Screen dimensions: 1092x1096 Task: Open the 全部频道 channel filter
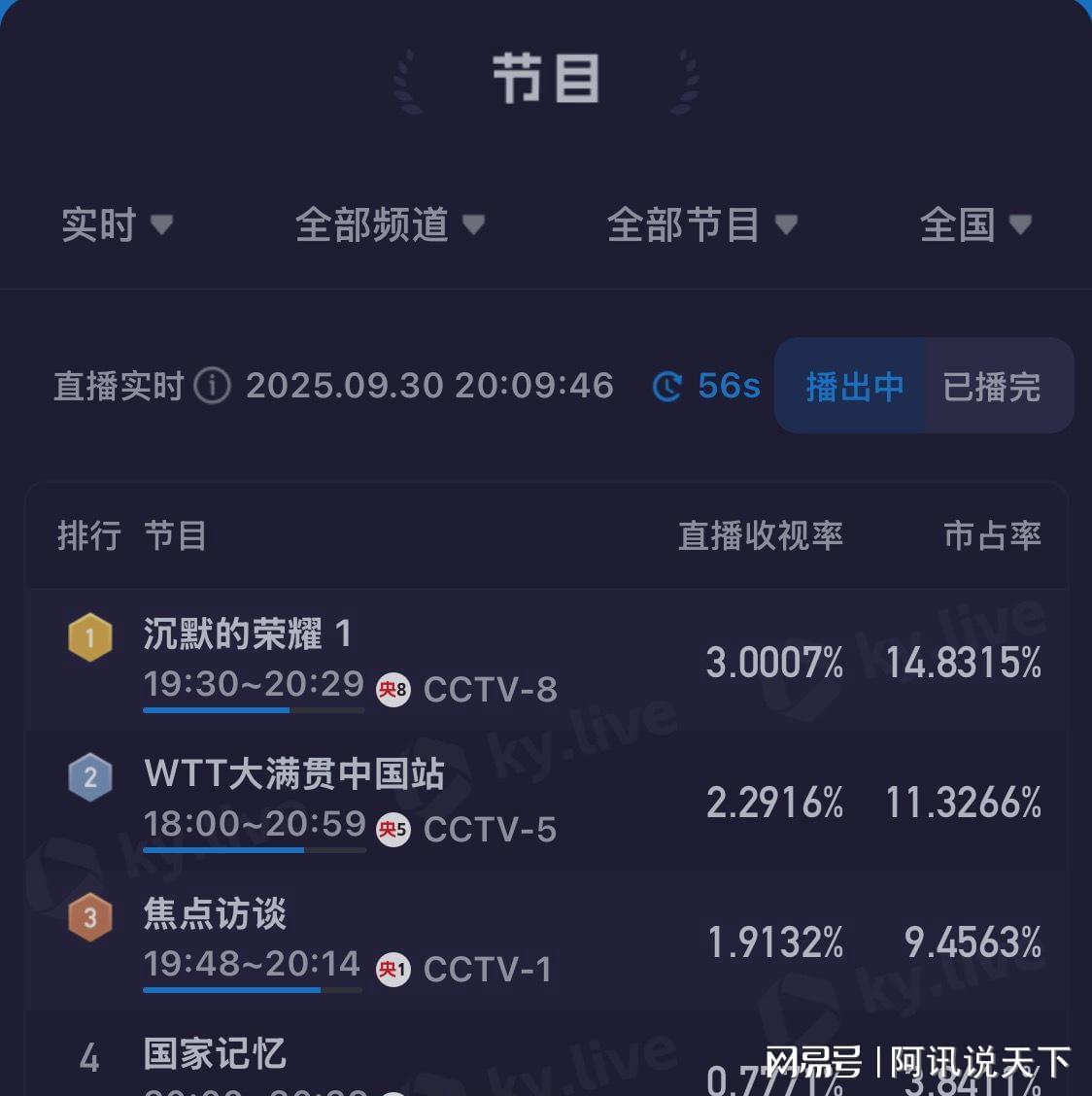(389, 225)
